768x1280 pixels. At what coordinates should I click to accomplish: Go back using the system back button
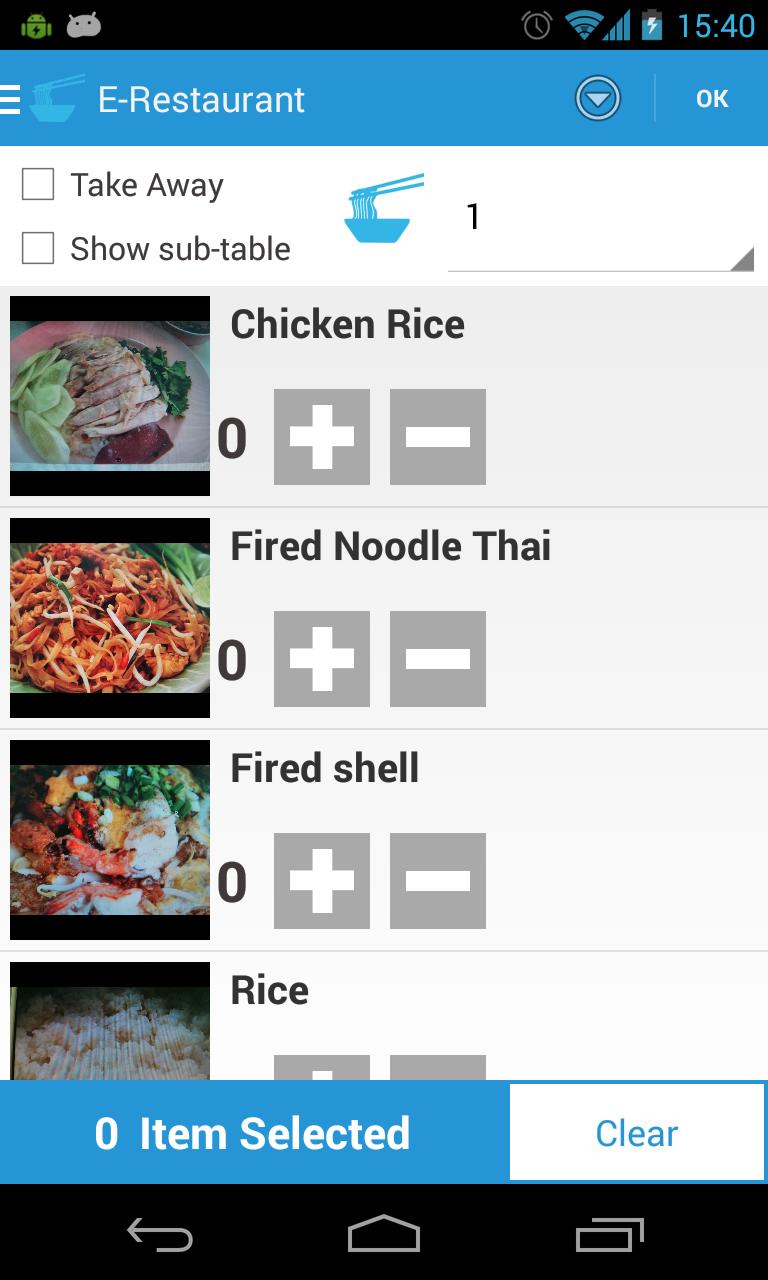[x=160, y=1236]
